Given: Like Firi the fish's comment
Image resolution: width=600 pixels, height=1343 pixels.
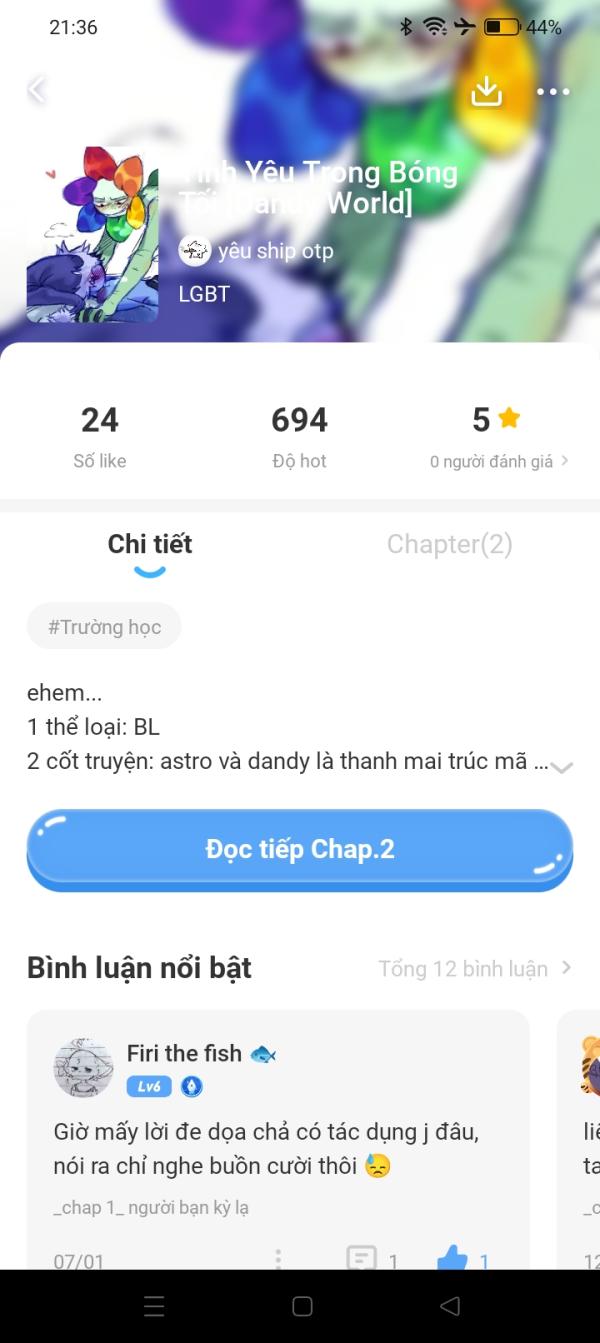Looking at the screenshot, I should click(x=453, y=1259).
